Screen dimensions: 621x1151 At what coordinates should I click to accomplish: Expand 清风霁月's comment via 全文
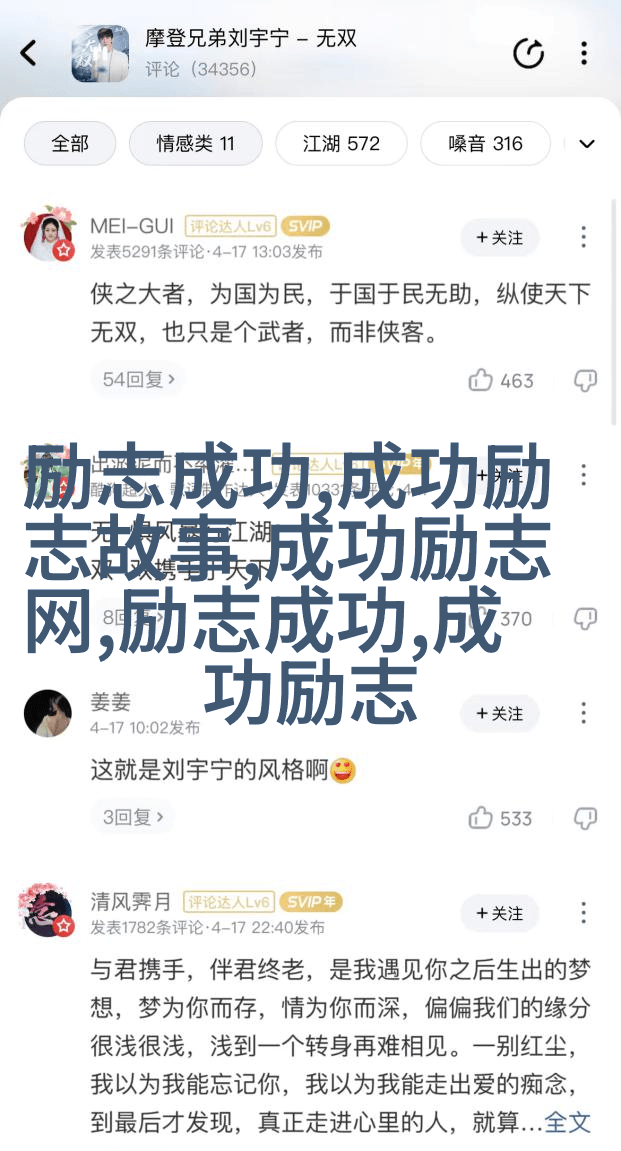coord(567,1121)
